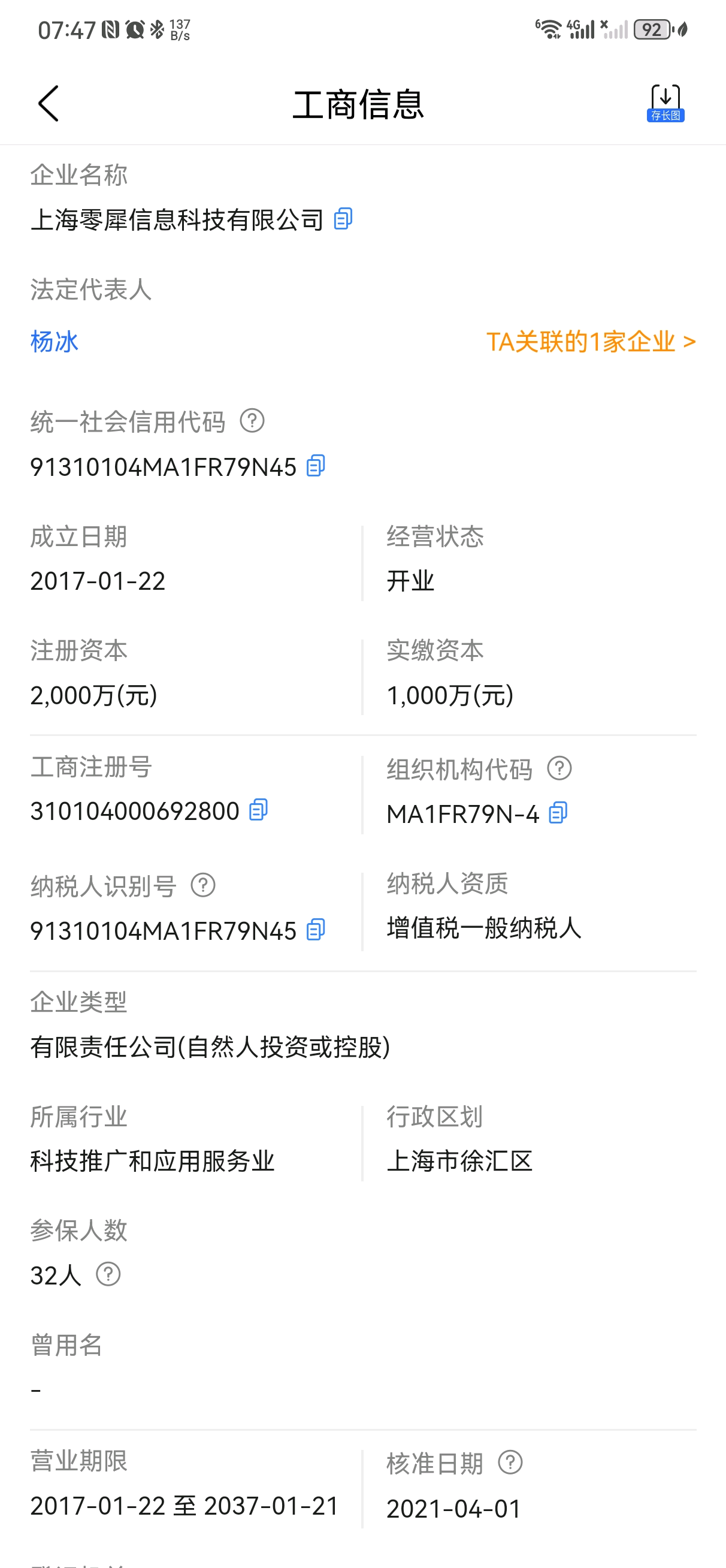
Task: Copy the 统一社会信用代码 value
Action: coord(316,466)
